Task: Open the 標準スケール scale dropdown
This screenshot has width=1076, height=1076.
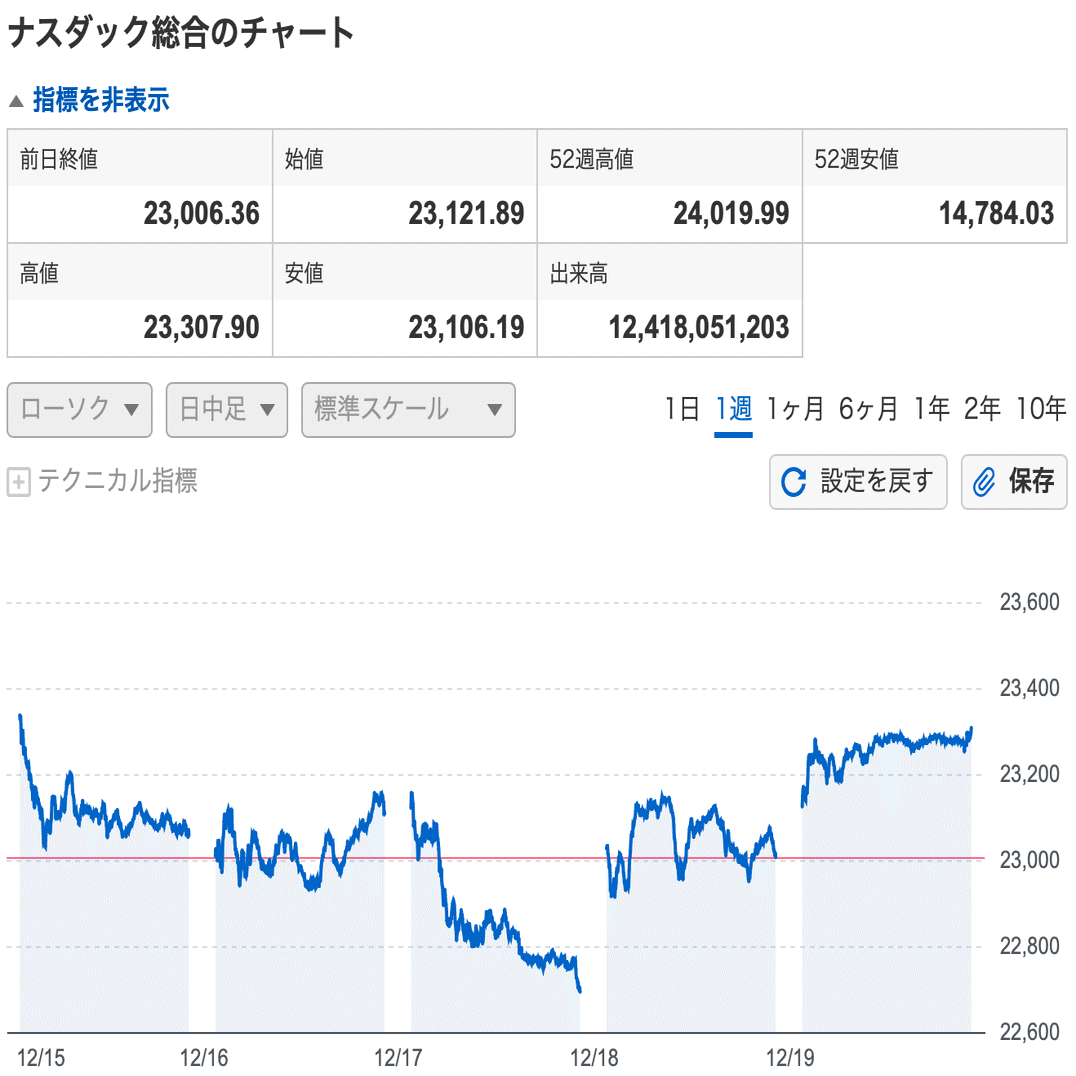Action: click(x=408, y=410)
